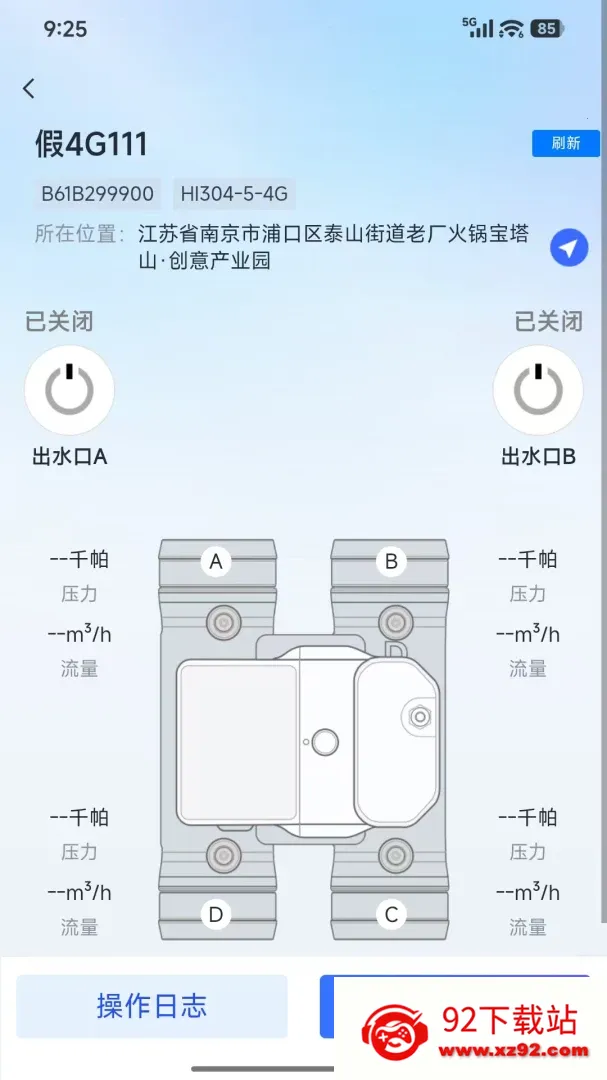The height and width of the screenshot is (1080, 607).
Task: Open the 操作日志 operation log
Action: 152,1006
